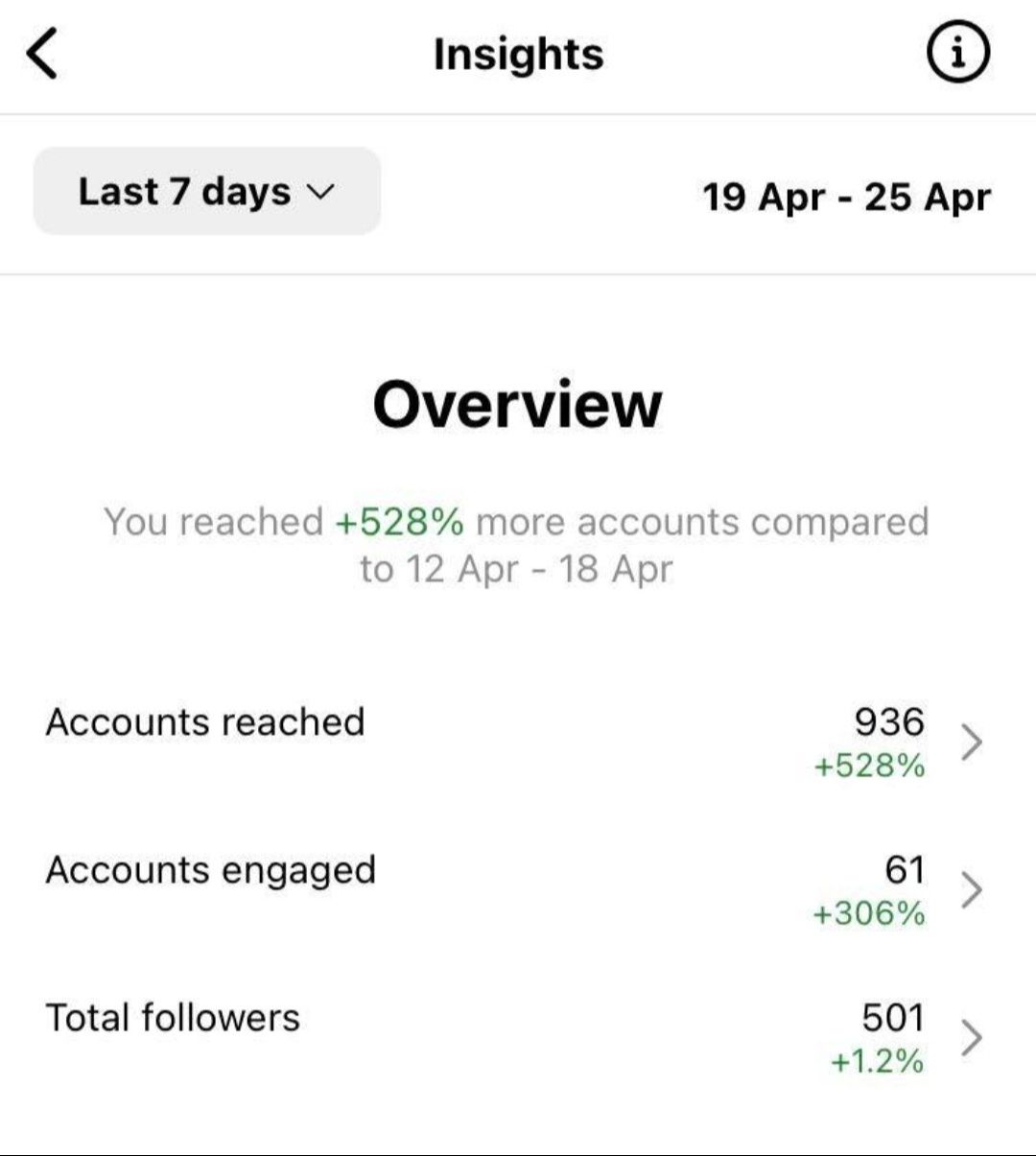Image resolution: width=1036 pixels, height=1156 pixels.
Task: Open the Last 7 days dropdown
Action: tap(207, 191)
